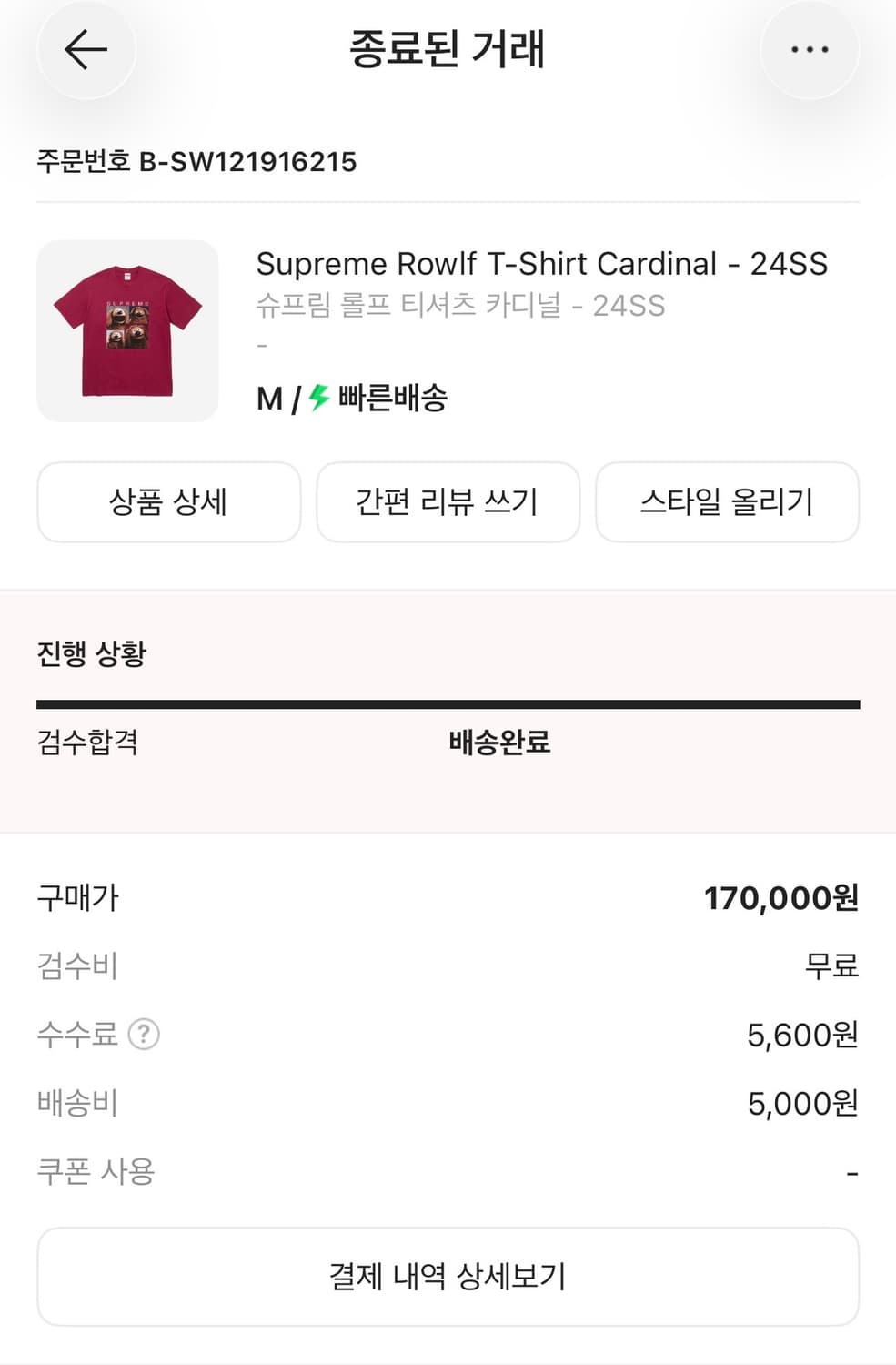
Task: Open the more options menu
Action: [809, 50]
